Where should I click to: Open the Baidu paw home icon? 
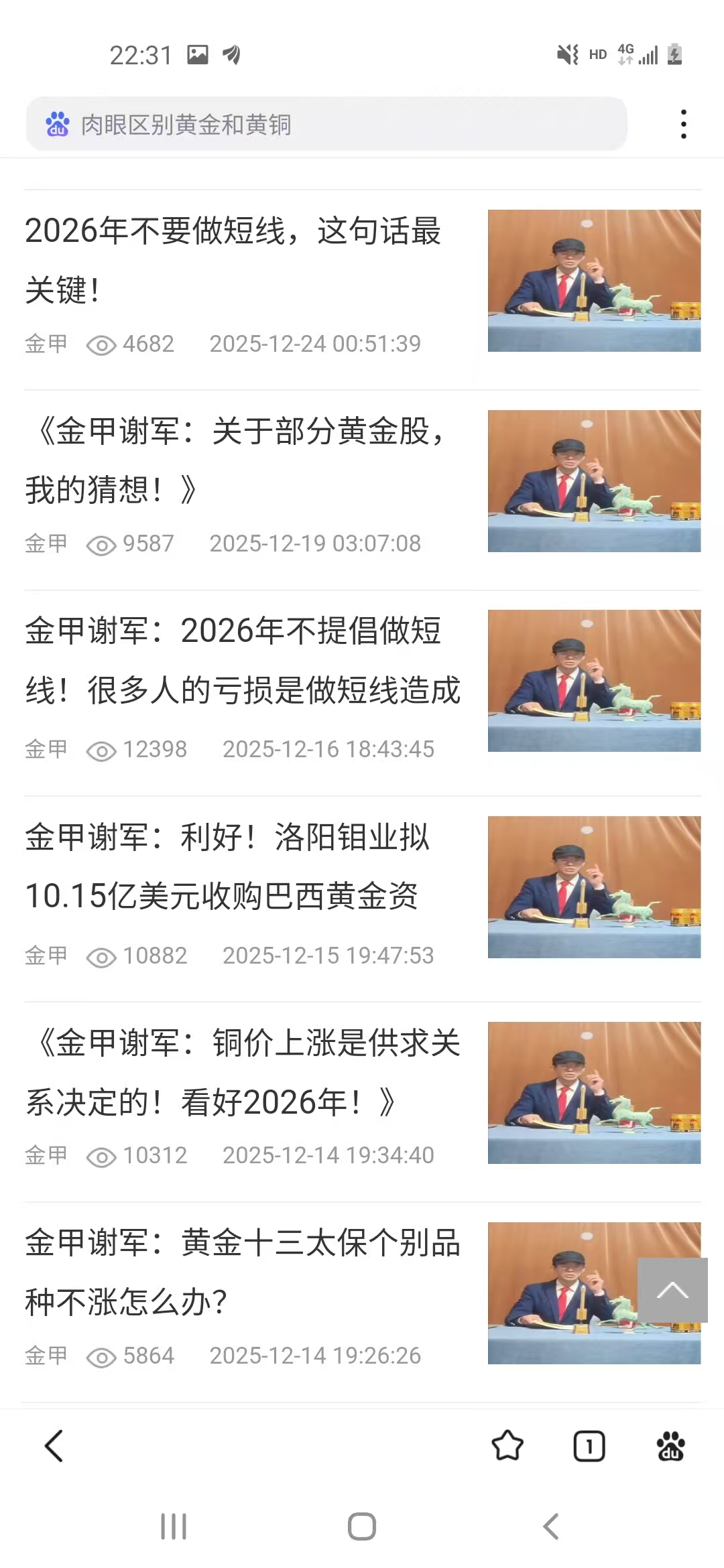(x=670, y=1446)
